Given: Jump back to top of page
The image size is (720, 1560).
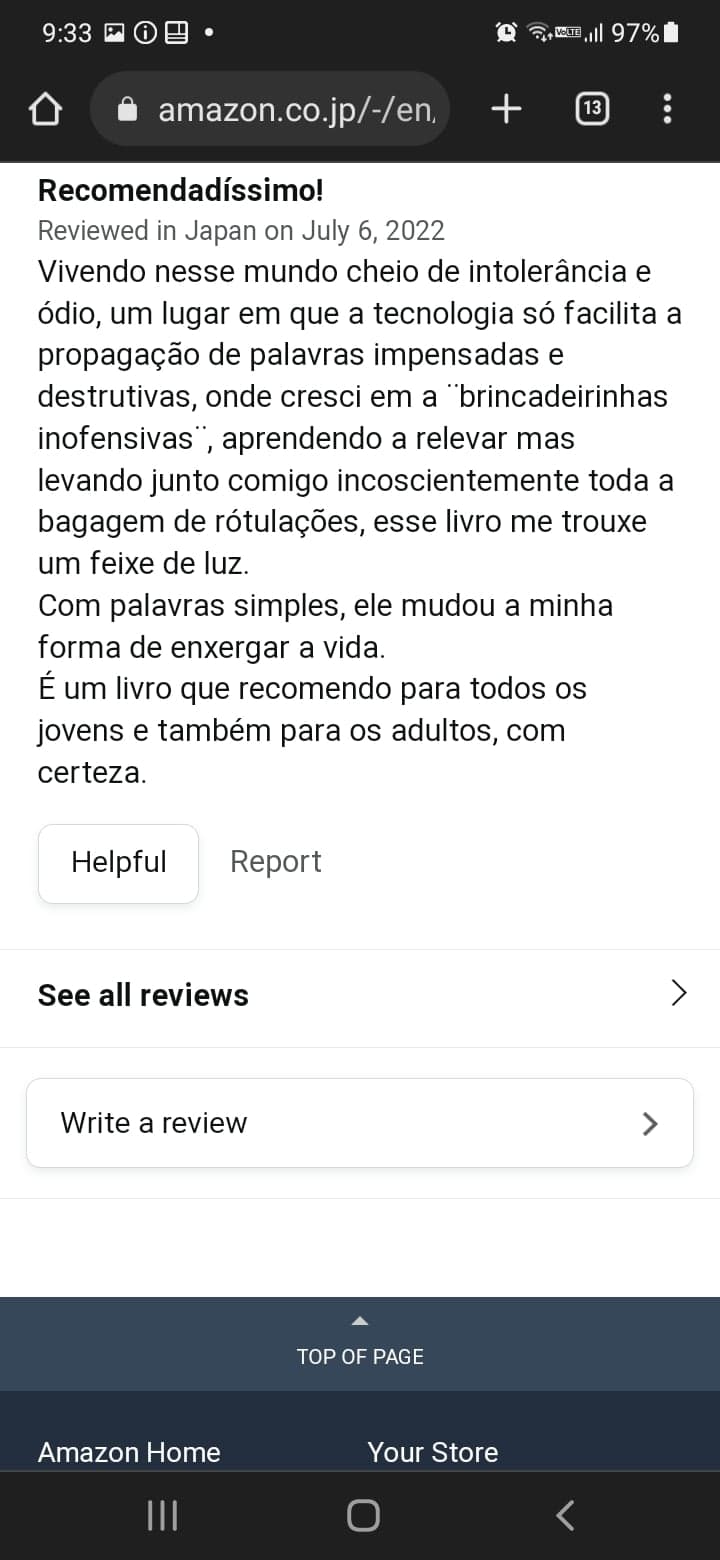Looking at the screenshot, I should (x=360, y=1344).
